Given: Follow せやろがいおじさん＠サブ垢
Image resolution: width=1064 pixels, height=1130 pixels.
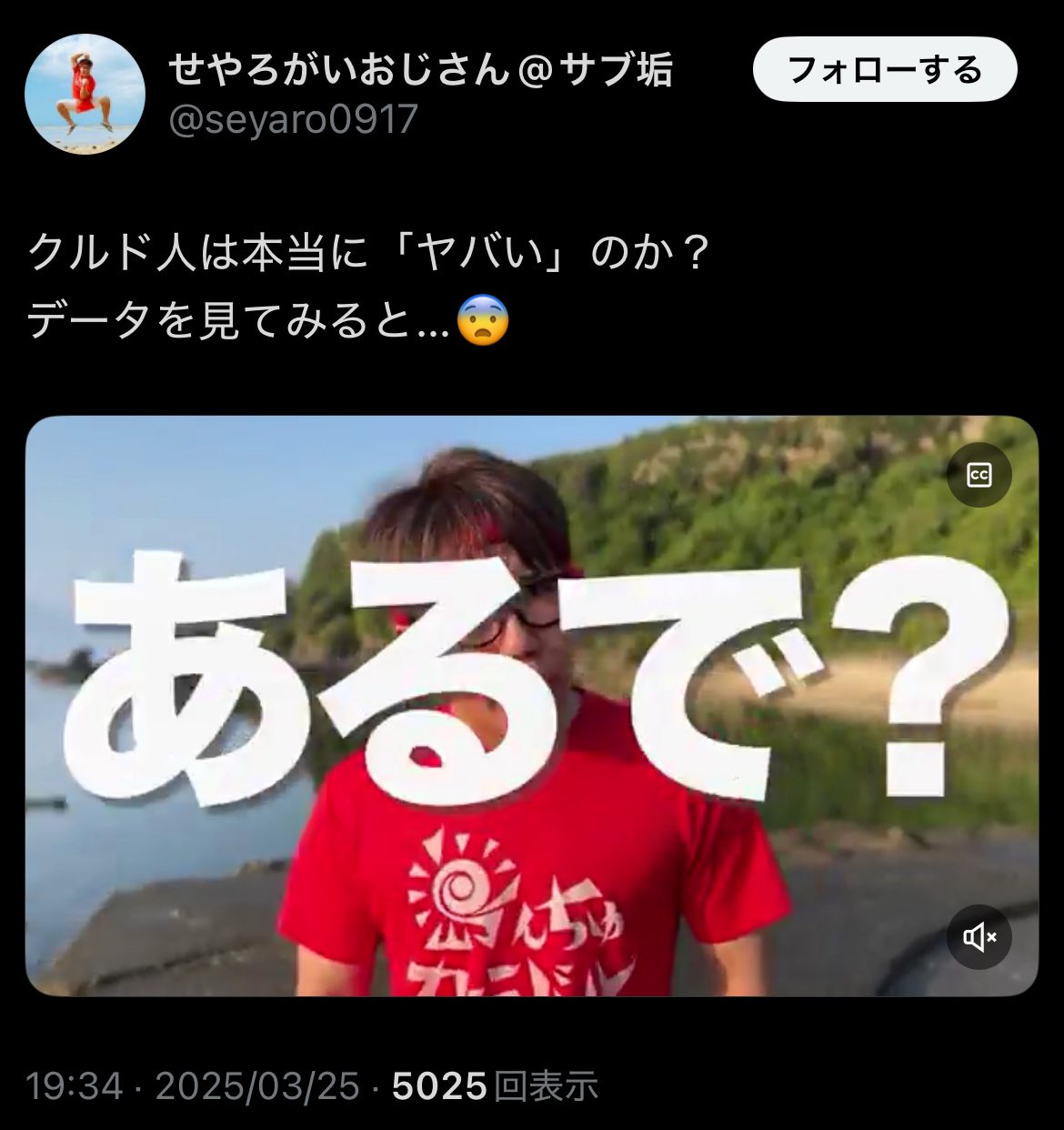Looking at the screenshot, I should tap(884, 68).
